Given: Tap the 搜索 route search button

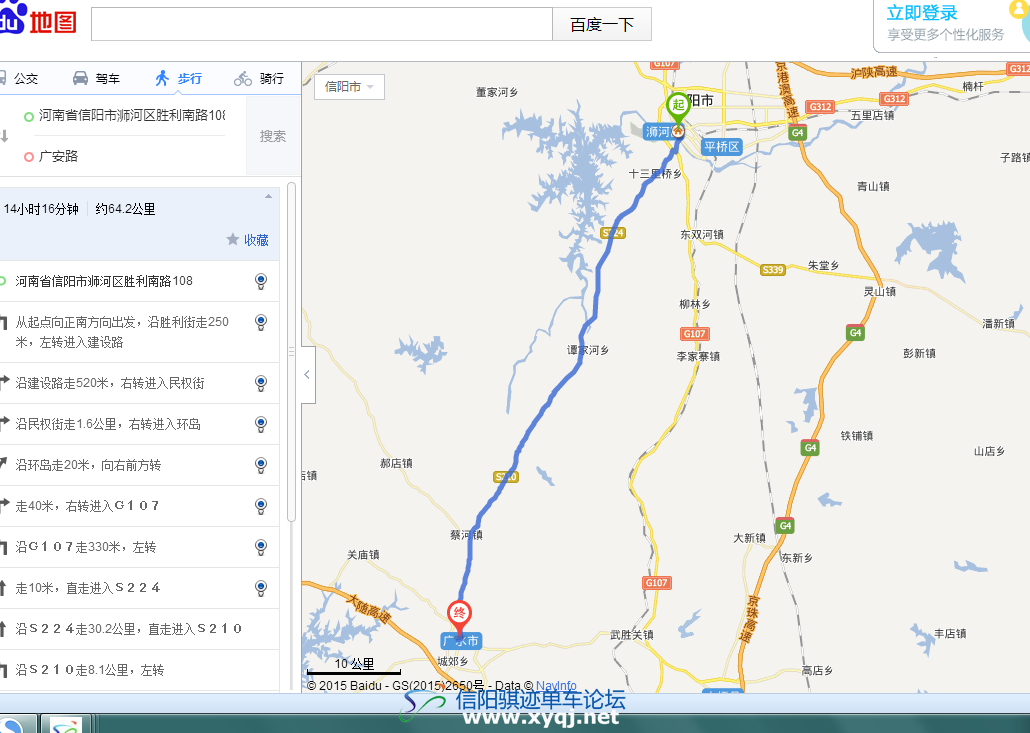Looking at the screenshot, I should [x=273, y=136].
